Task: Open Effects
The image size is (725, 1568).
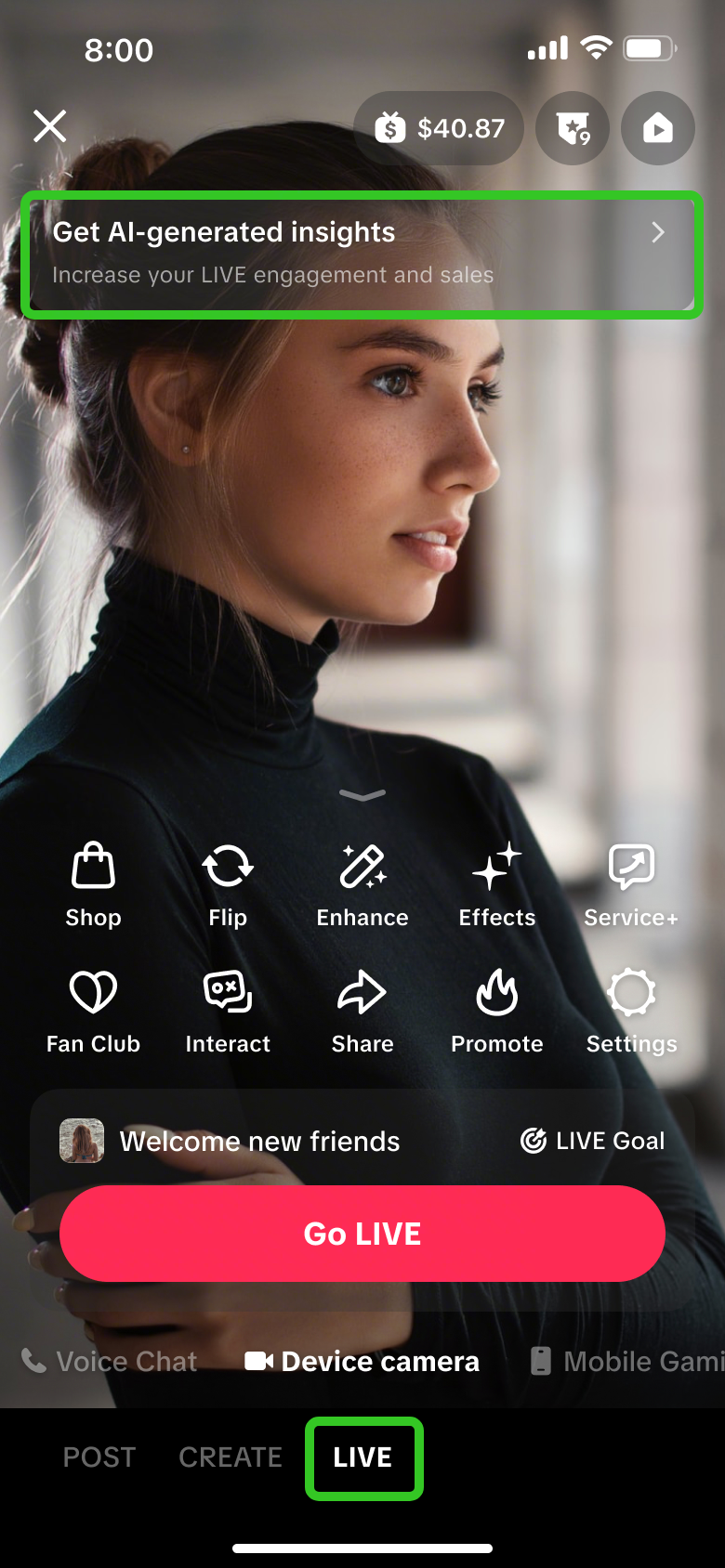Action: click(x=497, y=885)
